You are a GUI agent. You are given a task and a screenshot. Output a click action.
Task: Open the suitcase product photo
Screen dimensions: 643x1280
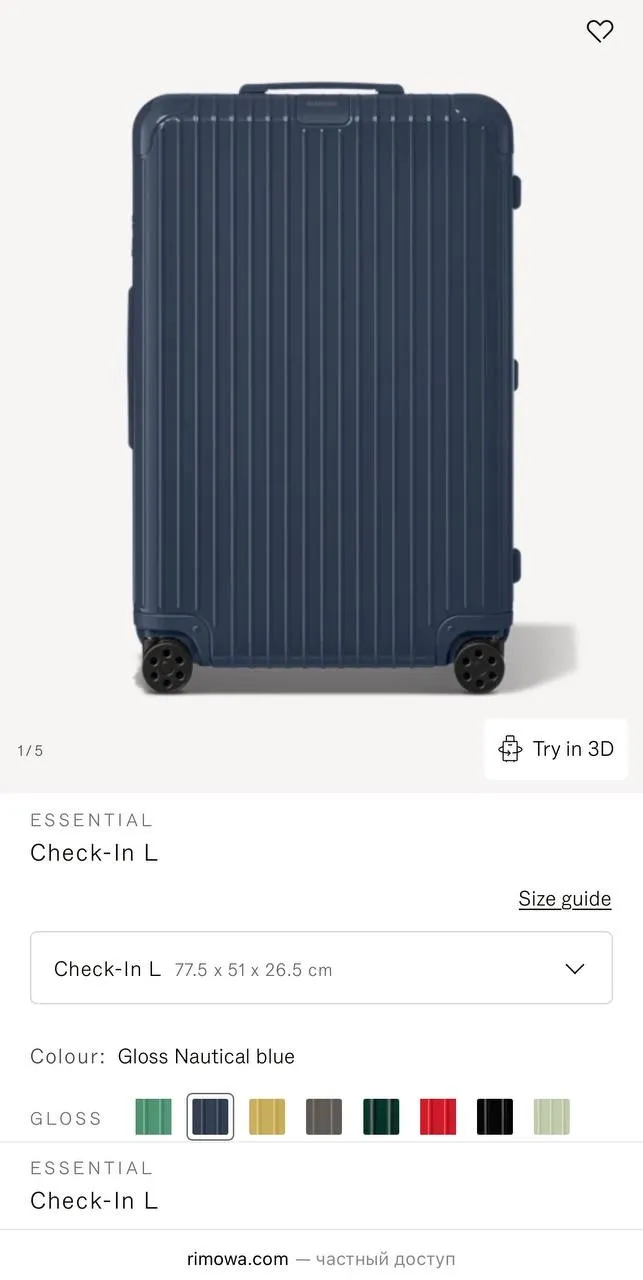click(322, 390)
